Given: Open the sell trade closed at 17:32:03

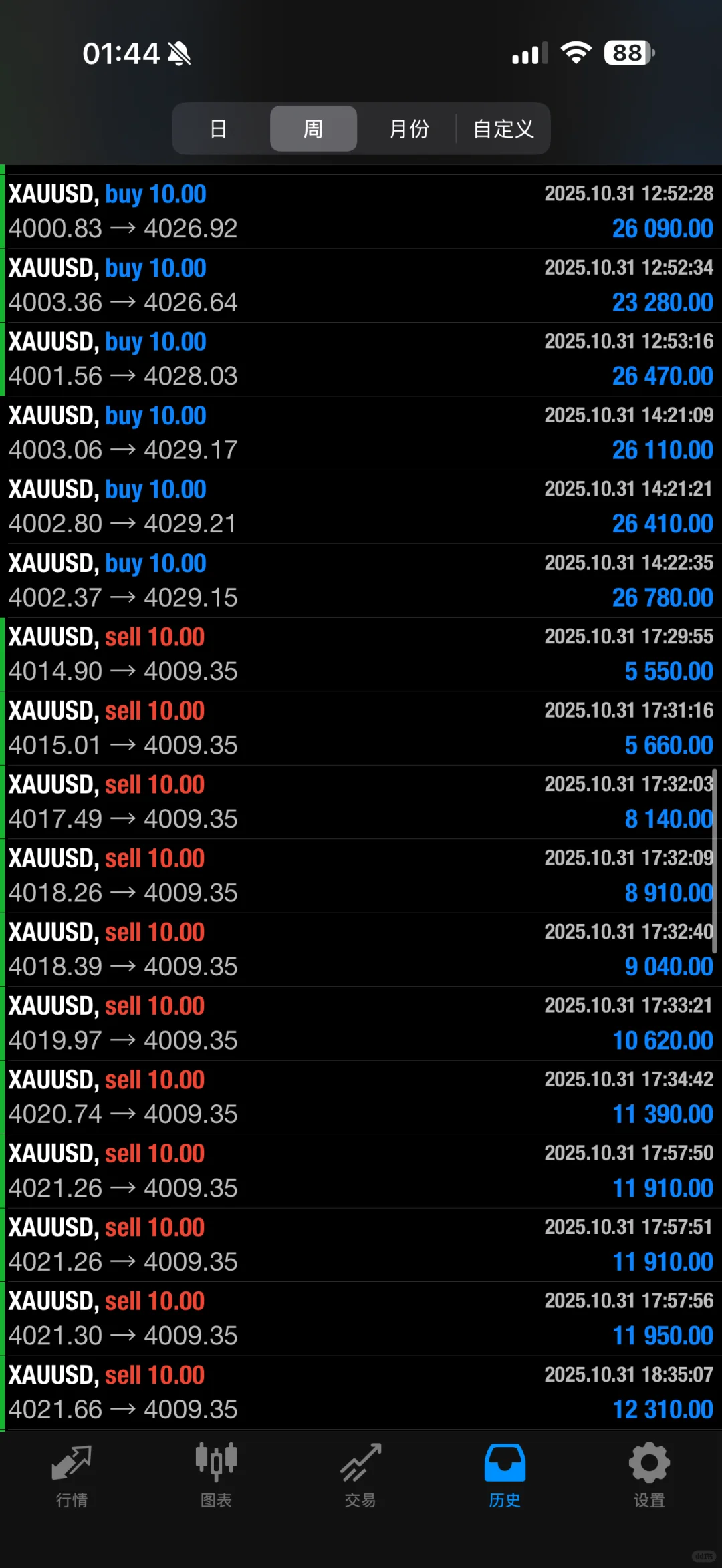Looking at the screenshot, I should [361, 802].
